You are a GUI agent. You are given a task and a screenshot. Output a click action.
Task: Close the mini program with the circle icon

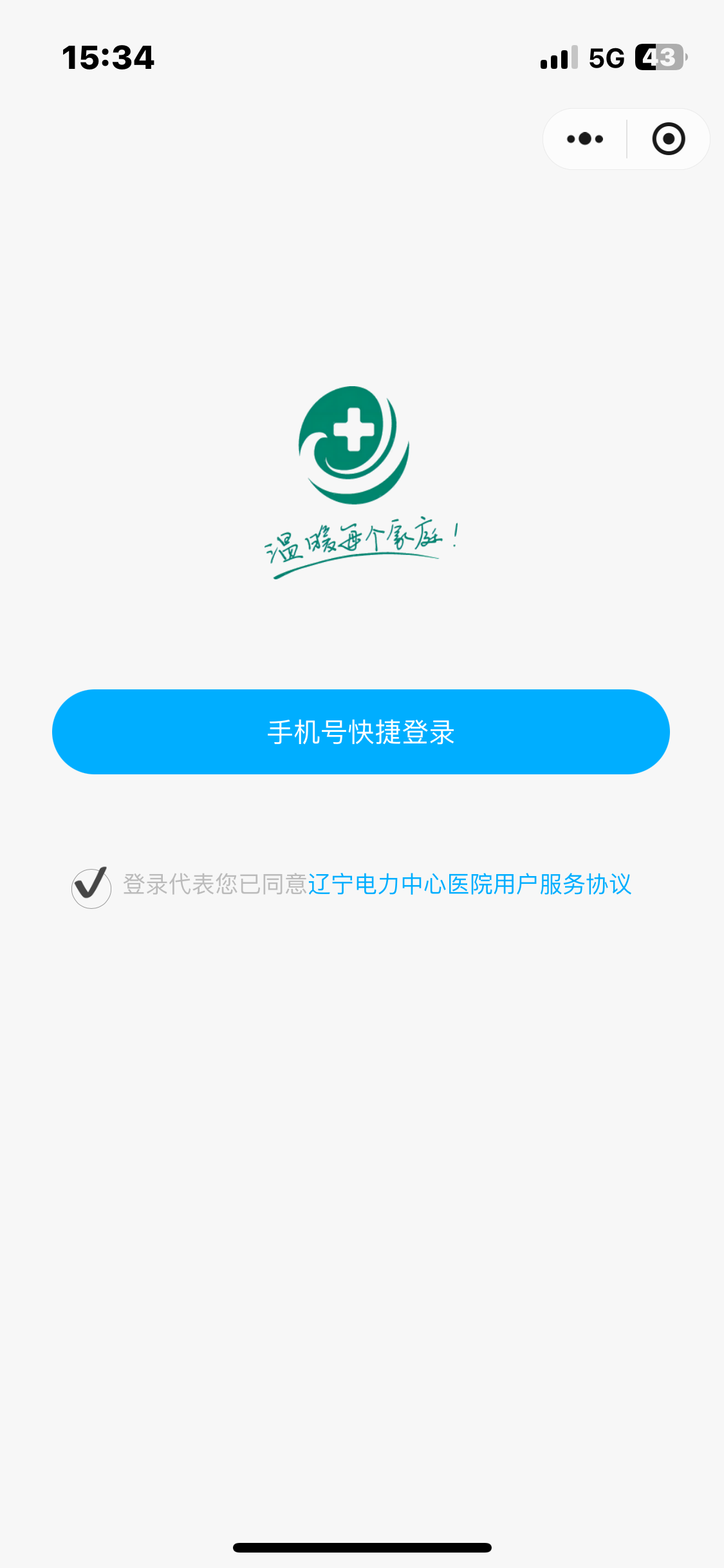click(x=669, y=139)
